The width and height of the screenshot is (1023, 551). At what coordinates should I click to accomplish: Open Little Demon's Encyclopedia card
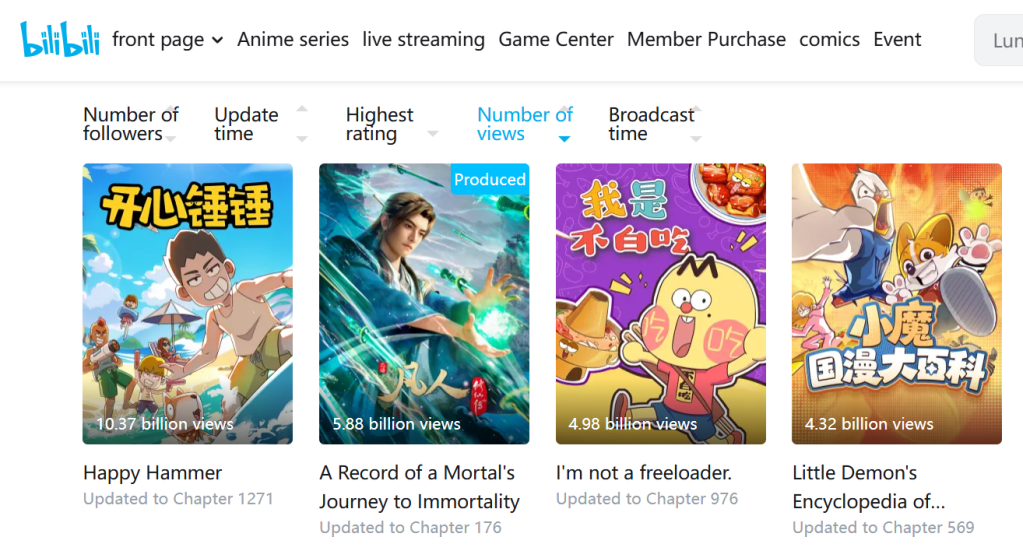[897, 304]
